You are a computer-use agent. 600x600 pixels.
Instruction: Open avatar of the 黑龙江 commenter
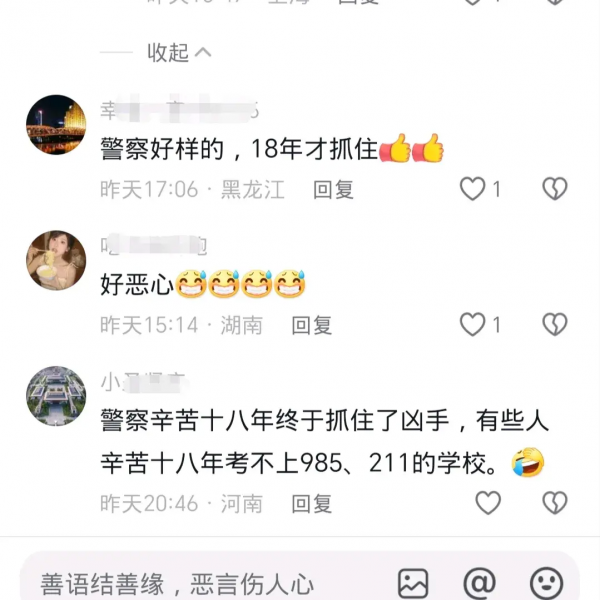pyautogui.click(x=56, y=125)
